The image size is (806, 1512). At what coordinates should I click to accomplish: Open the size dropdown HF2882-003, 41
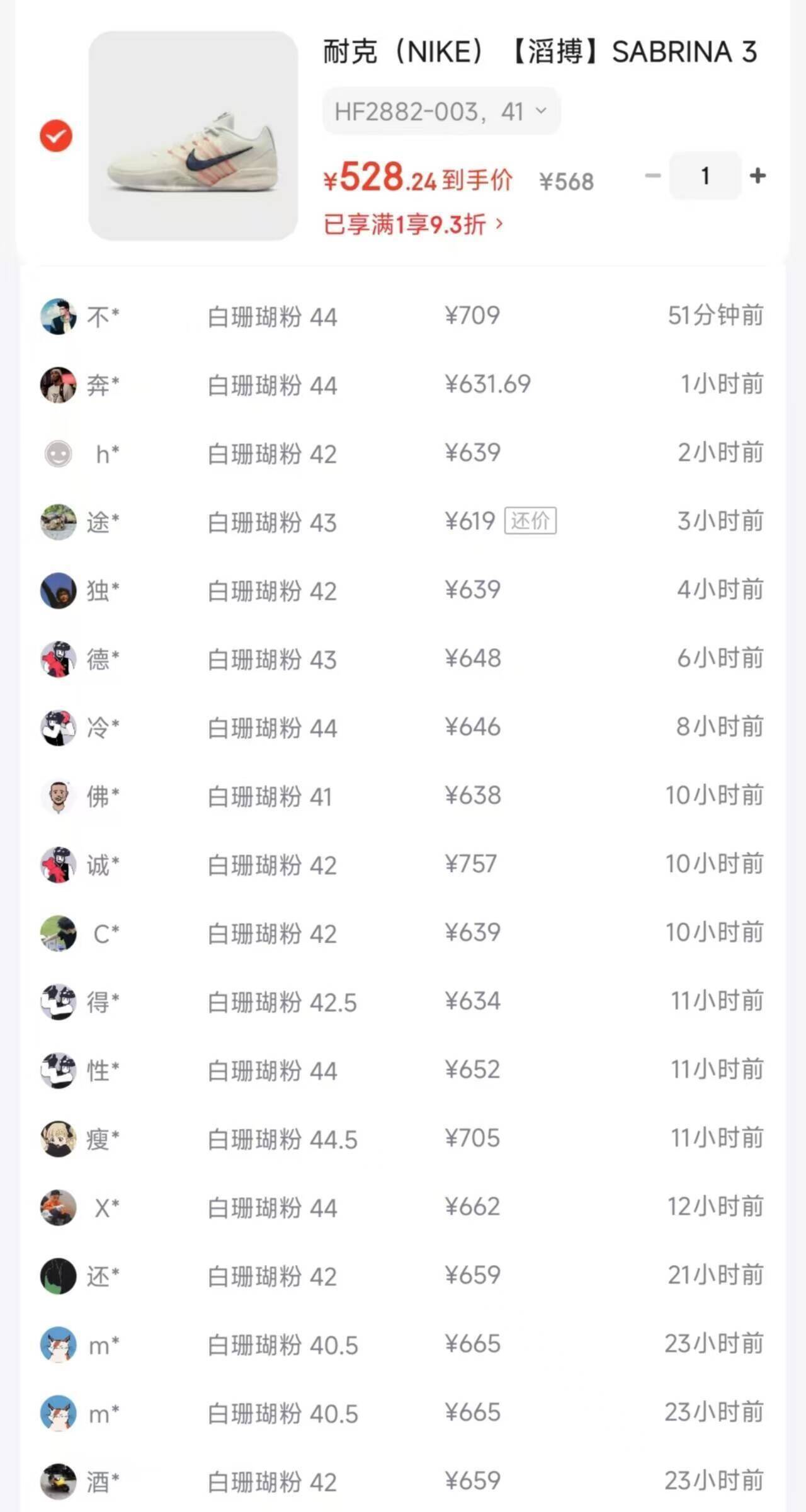coord(440,111)
